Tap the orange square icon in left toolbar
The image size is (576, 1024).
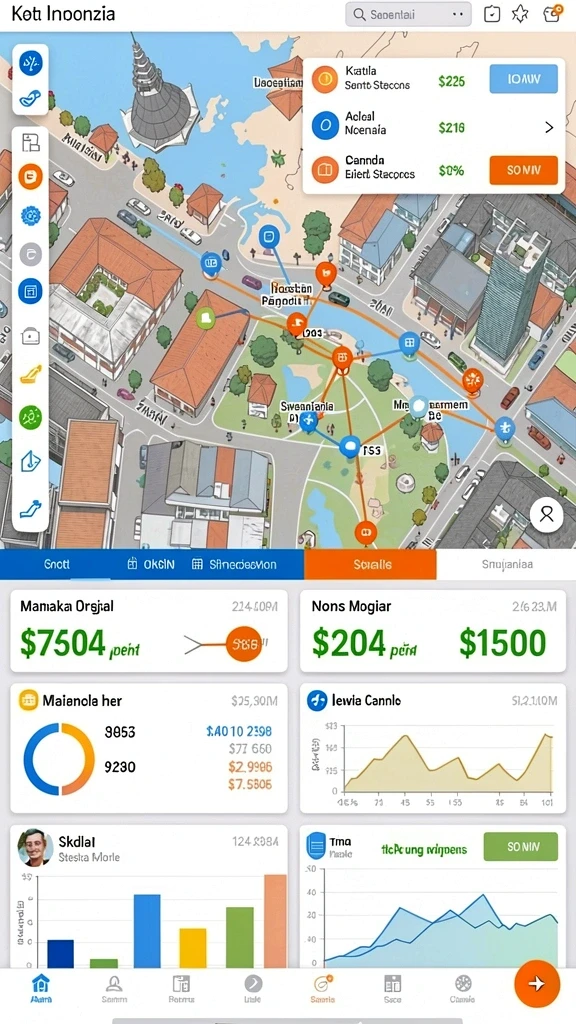click(30, 176)
